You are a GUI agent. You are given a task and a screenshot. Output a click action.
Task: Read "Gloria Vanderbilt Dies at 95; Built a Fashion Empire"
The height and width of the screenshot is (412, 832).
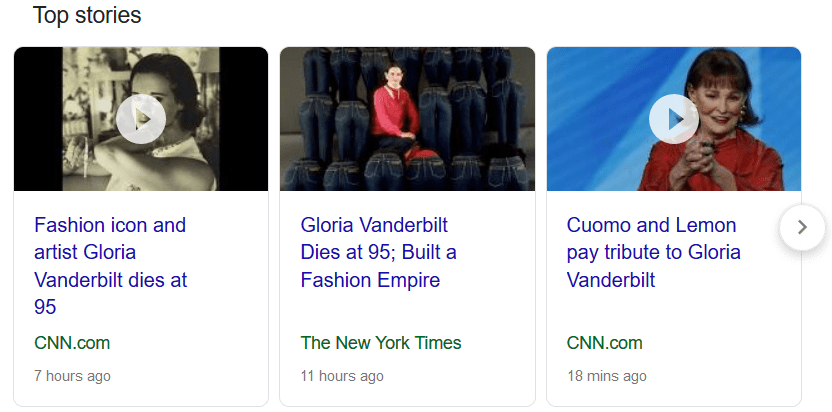[378, 252]
